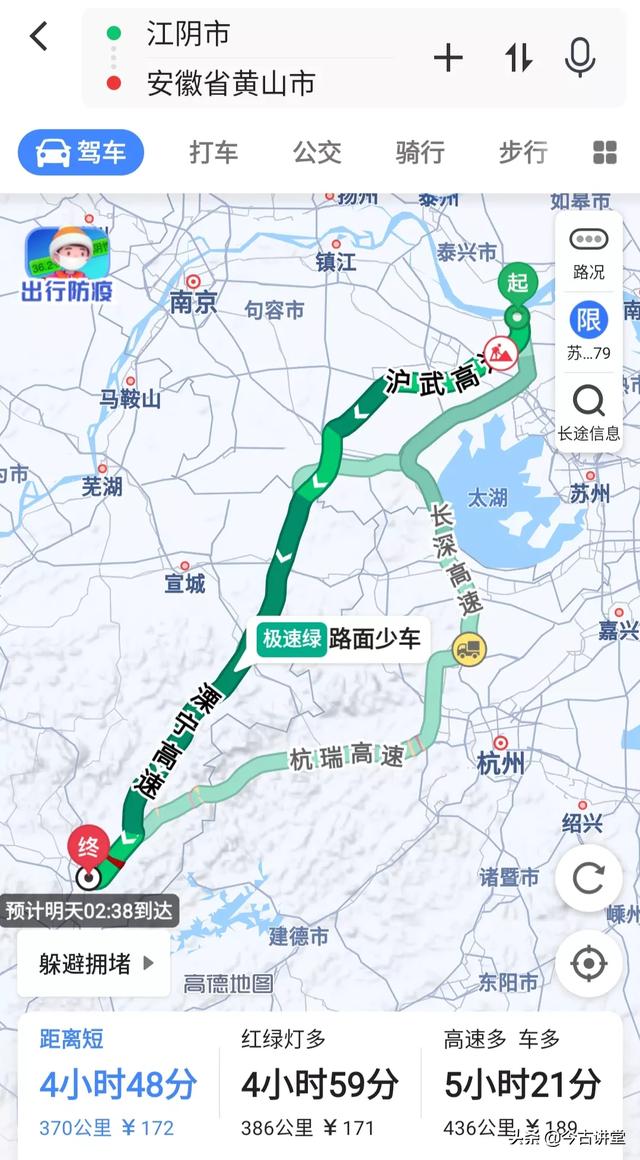The width and height of the screenshot is (640, 1160).
Task: Edit the starting point 江阴市
Action: point(188,33)
